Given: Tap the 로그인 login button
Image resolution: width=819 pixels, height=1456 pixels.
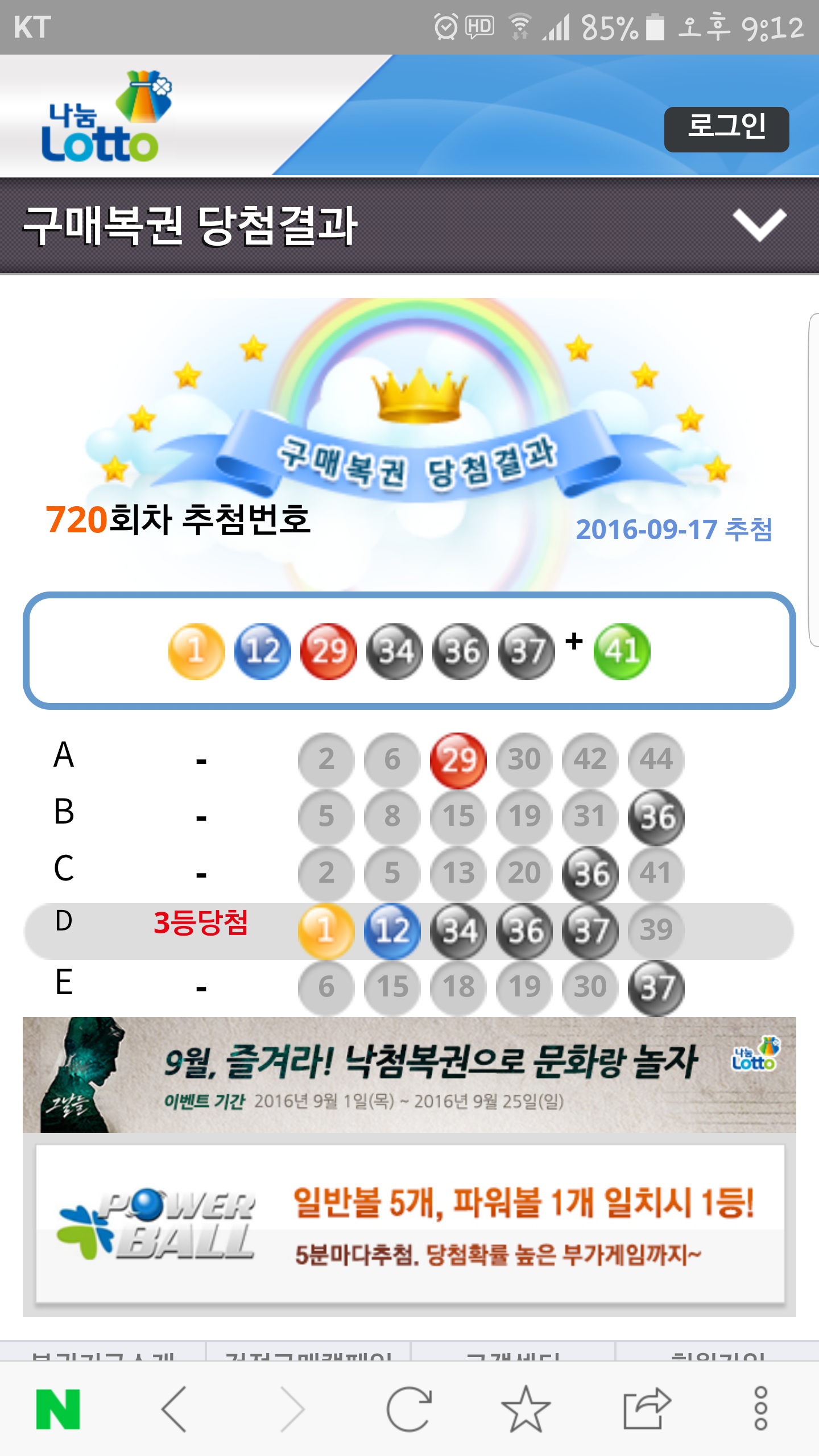Looking at the screenshot, I should pyautogui.click(x=726, y=129).
